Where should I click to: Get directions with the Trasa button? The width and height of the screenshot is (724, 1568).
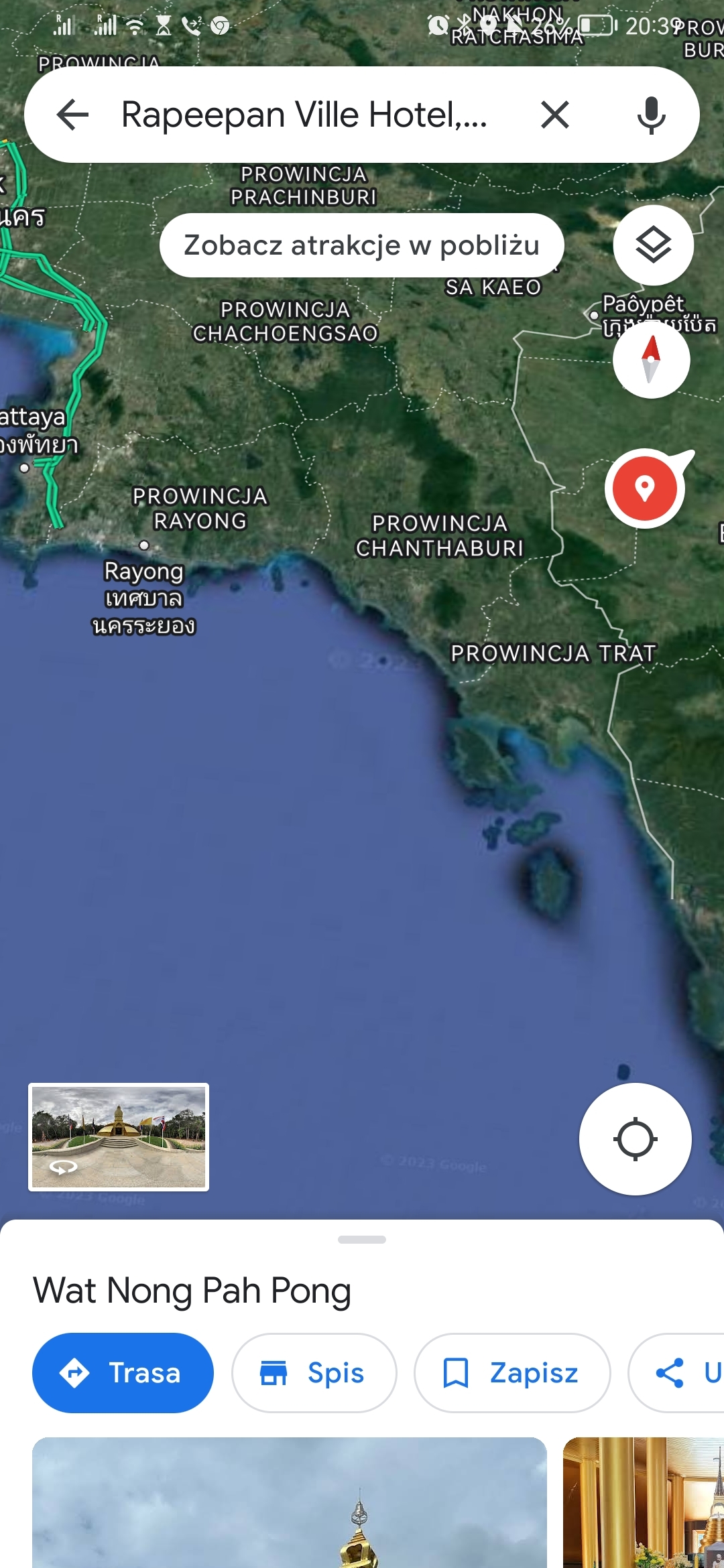(123, 1373)
